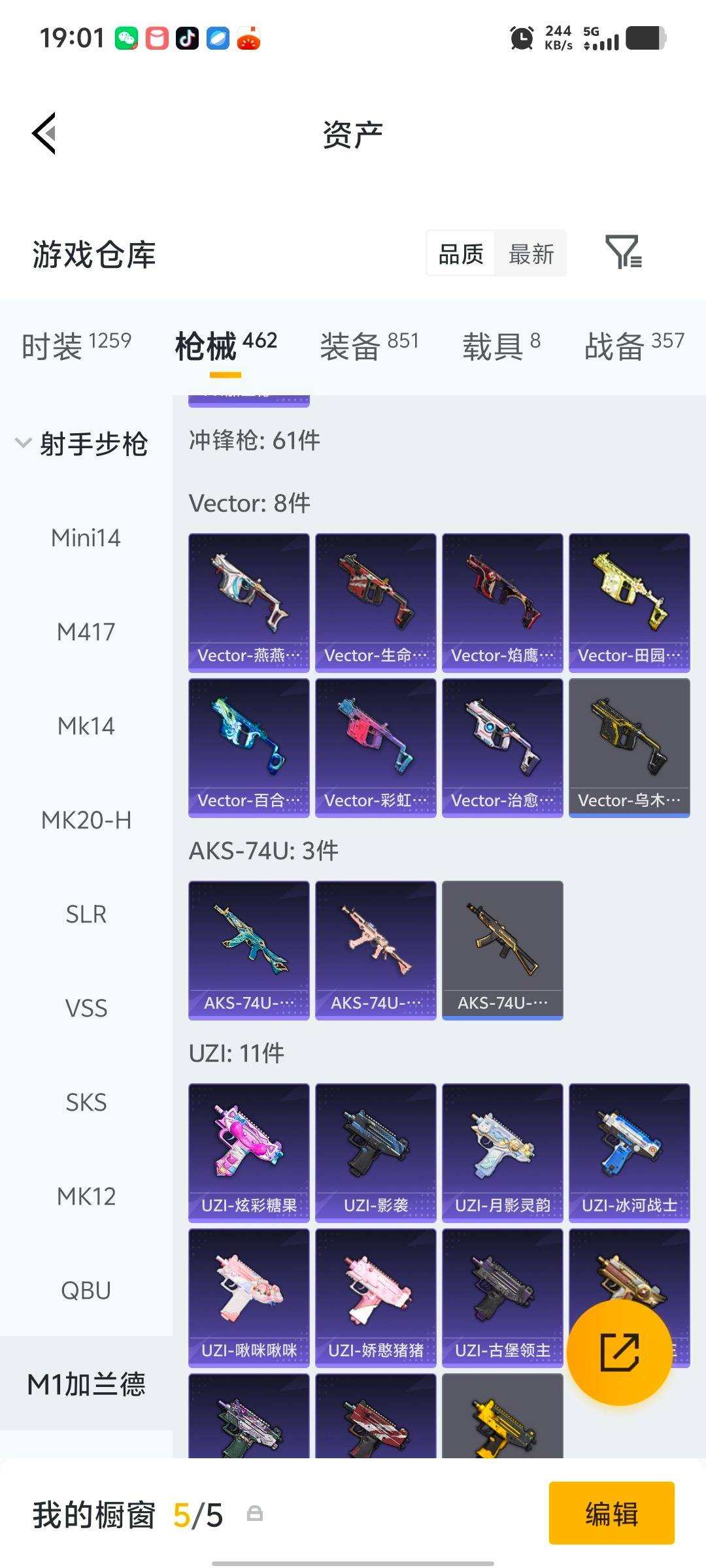The height and width of the screenshot is (1568, 706).
Task: Open the filter icon beside 最新
Action: 623,252
